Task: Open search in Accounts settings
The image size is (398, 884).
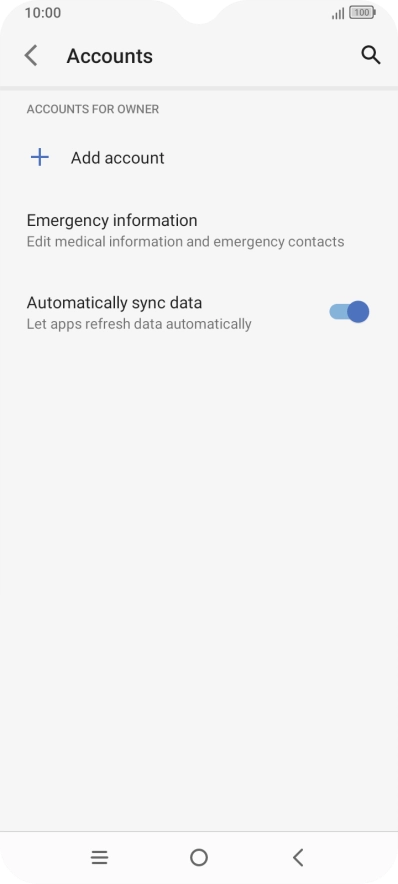Action: [x=370, y=55]
